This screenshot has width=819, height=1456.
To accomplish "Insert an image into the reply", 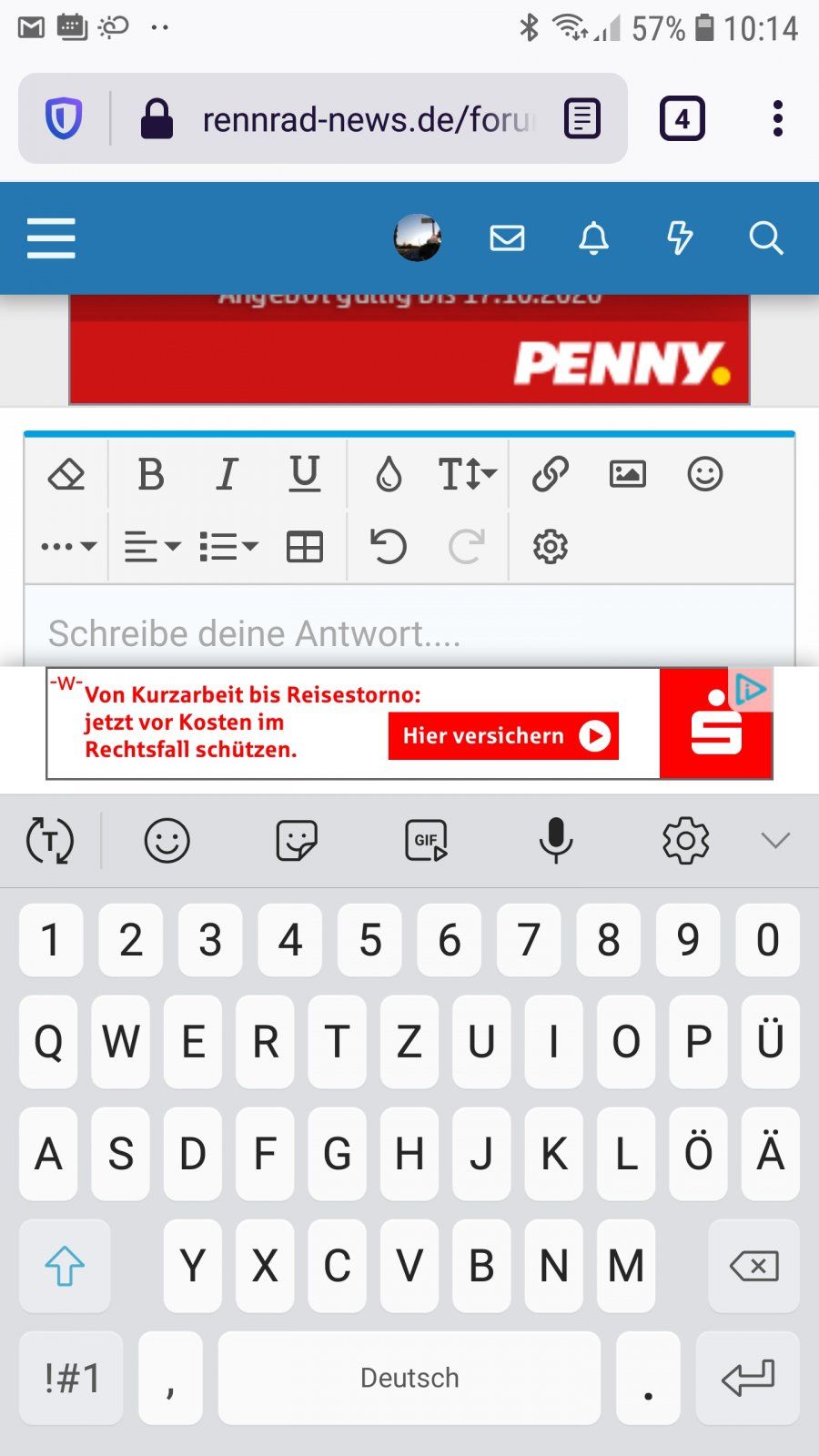I will [628, 474].
